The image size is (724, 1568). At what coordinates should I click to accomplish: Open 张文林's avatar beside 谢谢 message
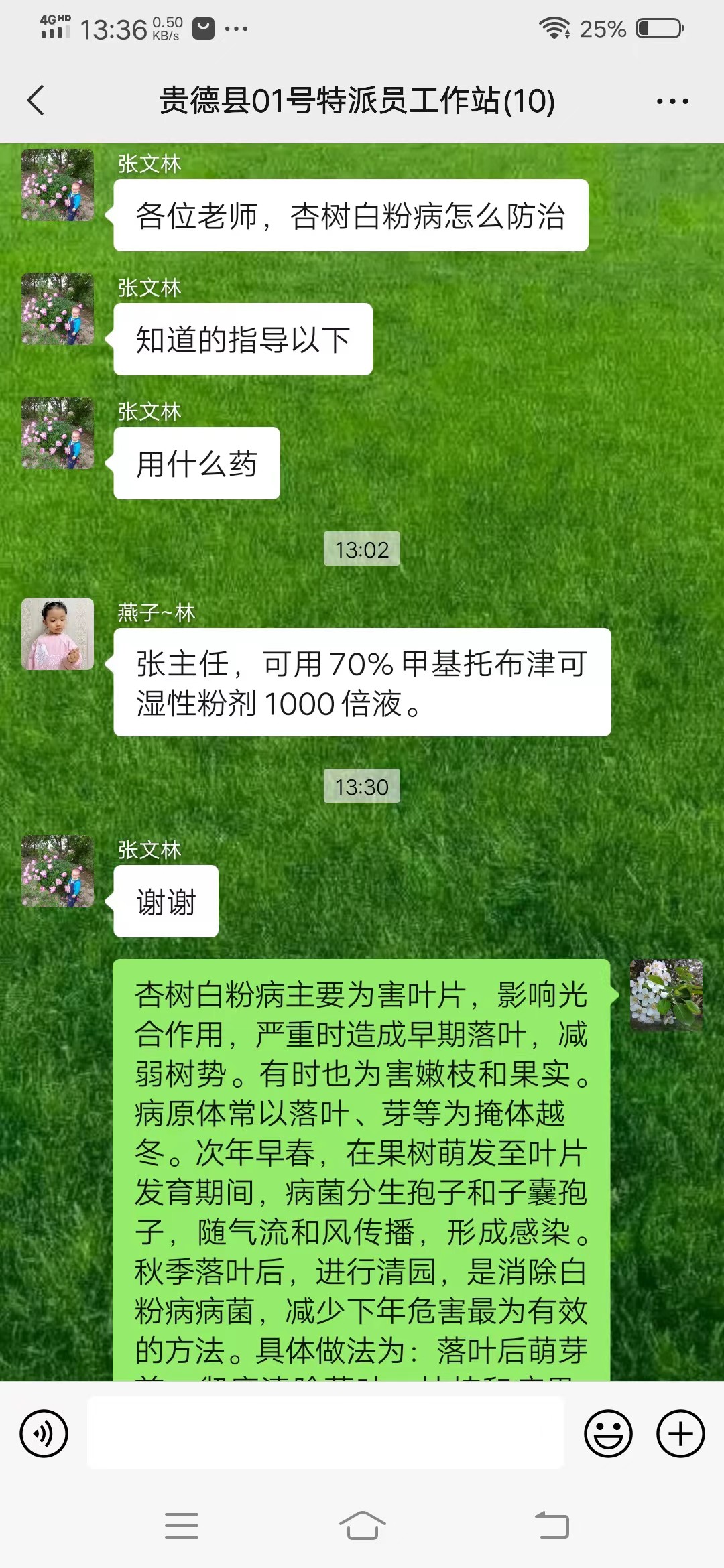tap(58, 871)
